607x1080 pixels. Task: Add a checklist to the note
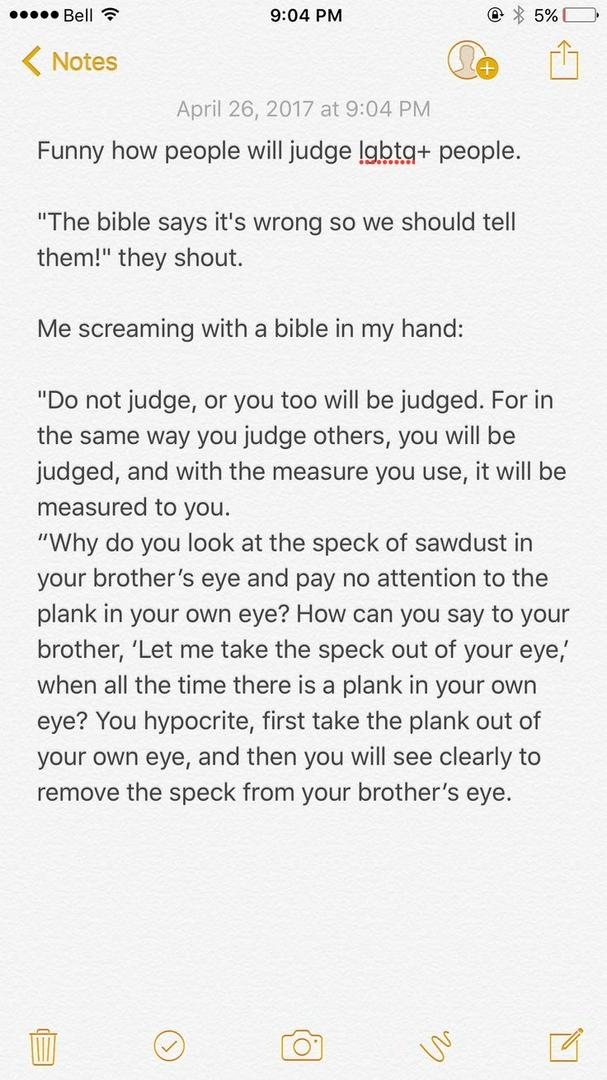coord(169,1045)
